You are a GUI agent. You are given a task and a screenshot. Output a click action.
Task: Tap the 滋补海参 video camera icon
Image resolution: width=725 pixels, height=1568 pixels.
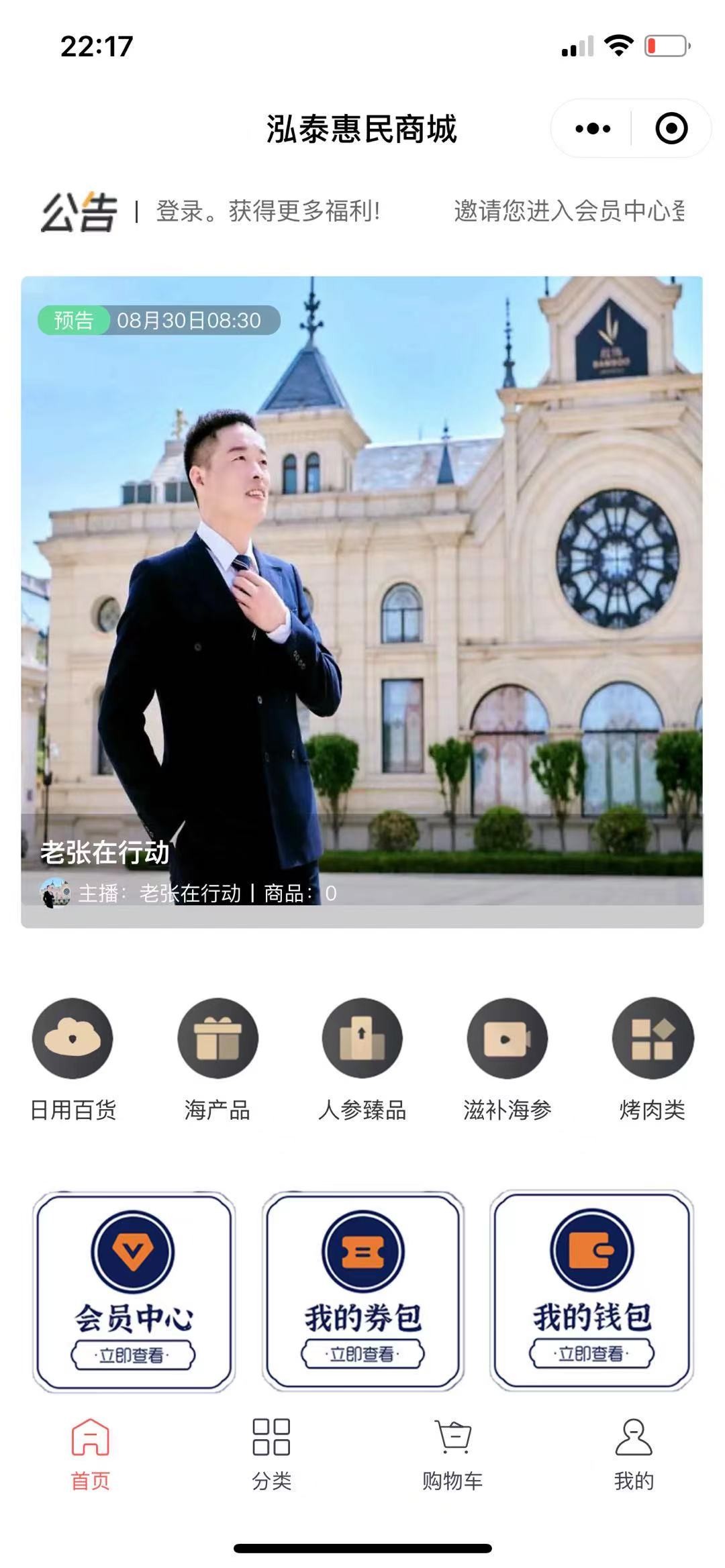click(508, 1038)
